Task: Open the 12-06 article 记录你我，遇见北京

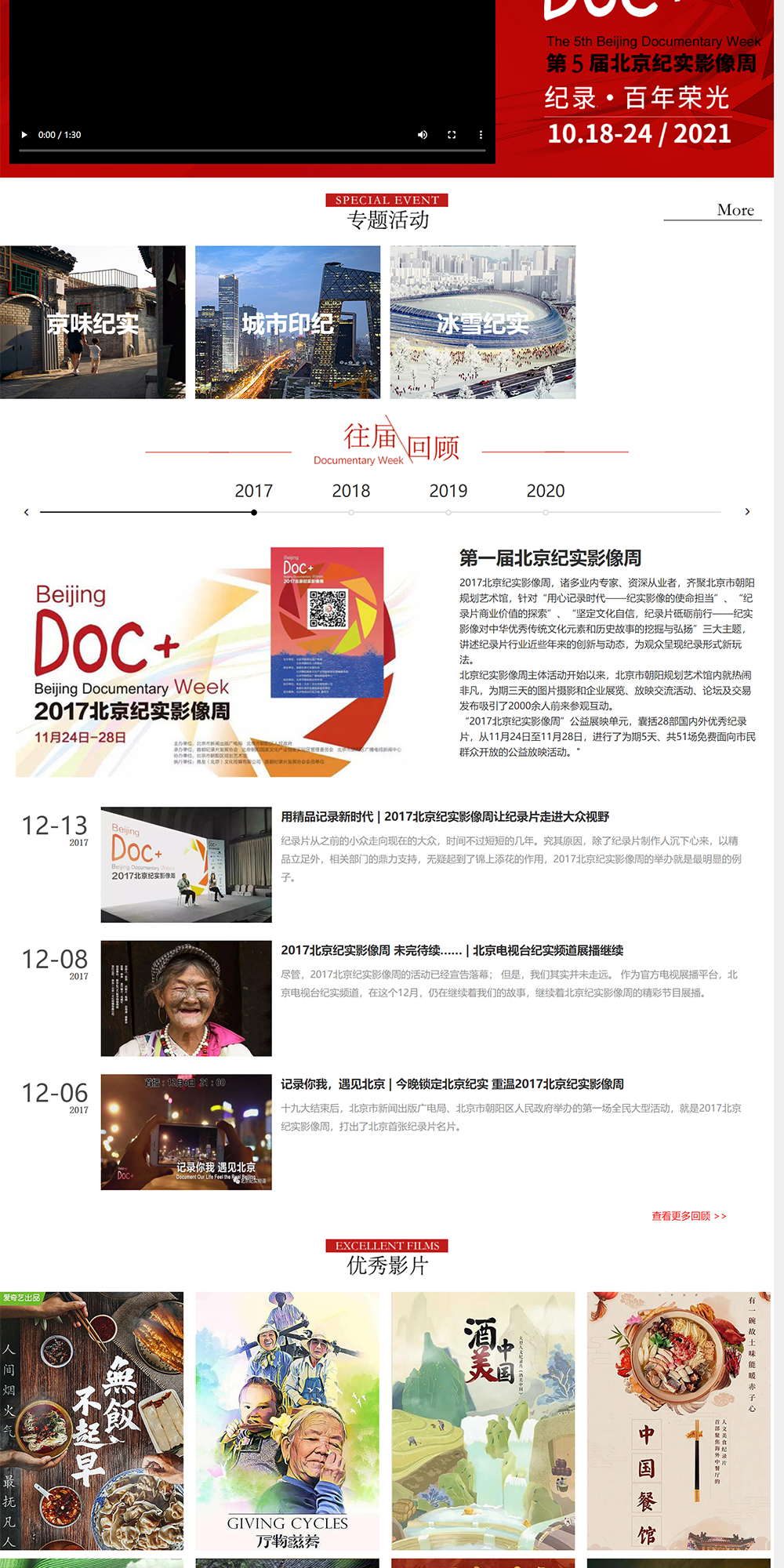Action: (452, 1084)
